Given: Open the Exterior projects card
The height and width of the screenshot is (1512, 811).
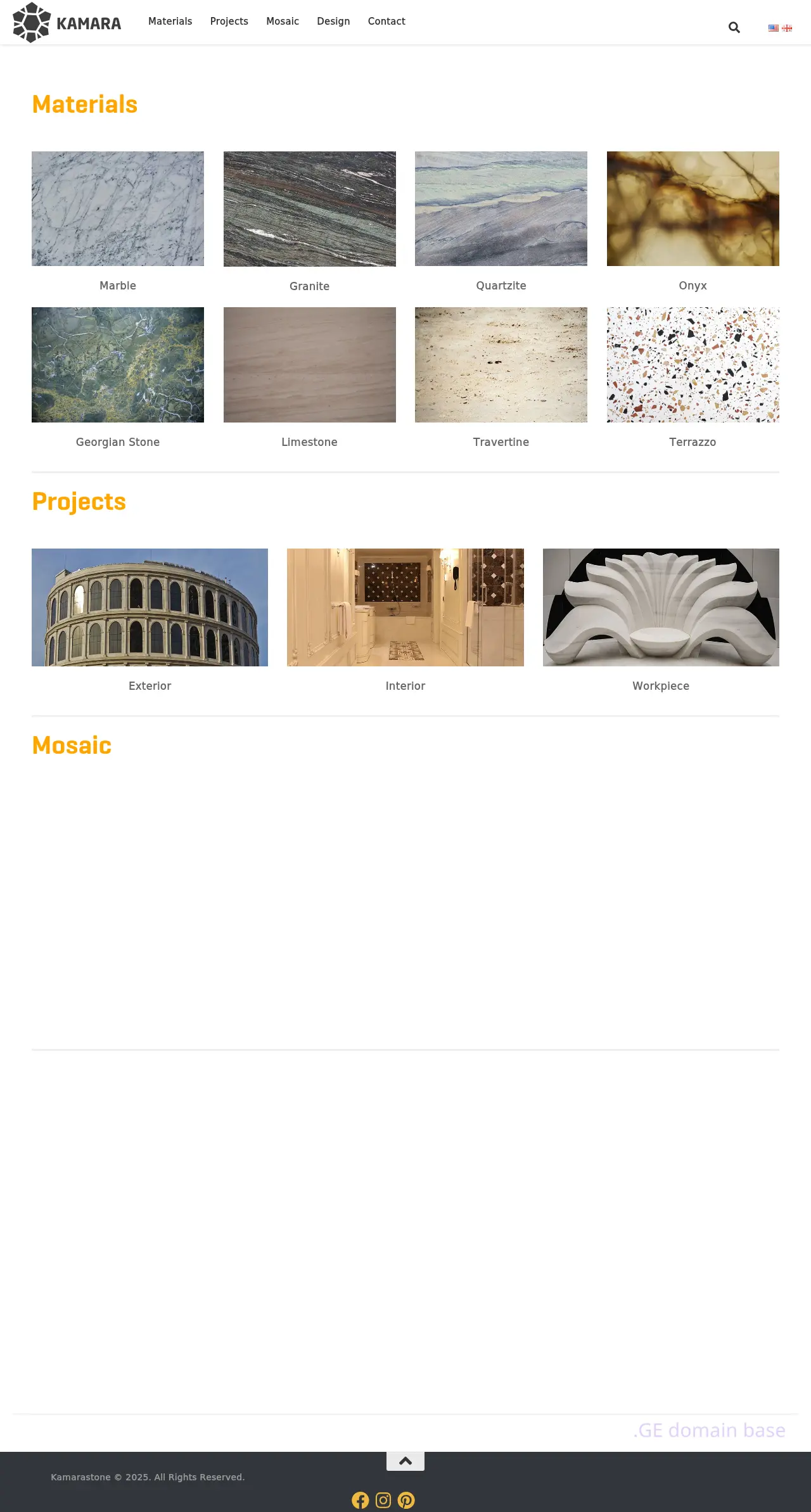Looking at the screenshot, I should coord(150,607).
